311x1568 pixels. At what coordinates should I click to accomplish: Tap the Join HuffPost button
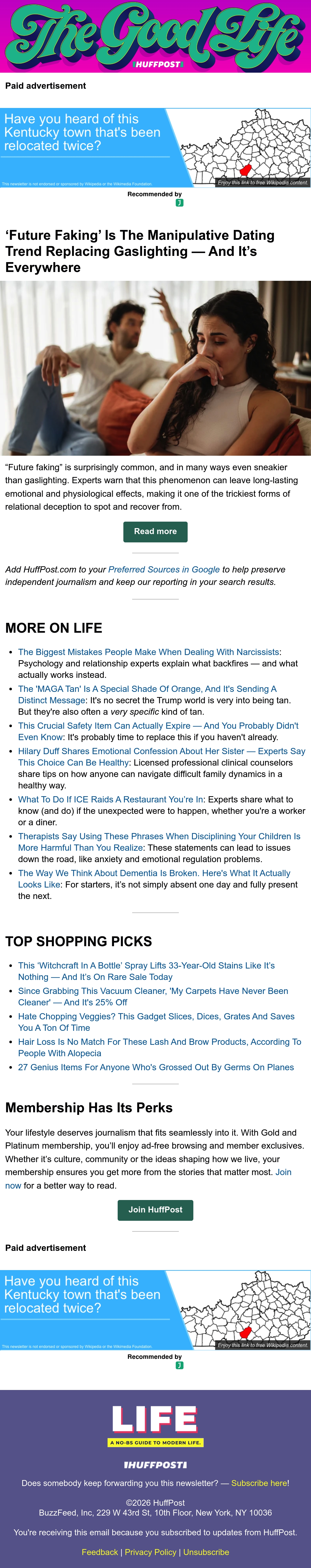pyautogui.click(x=155, y=1210)
